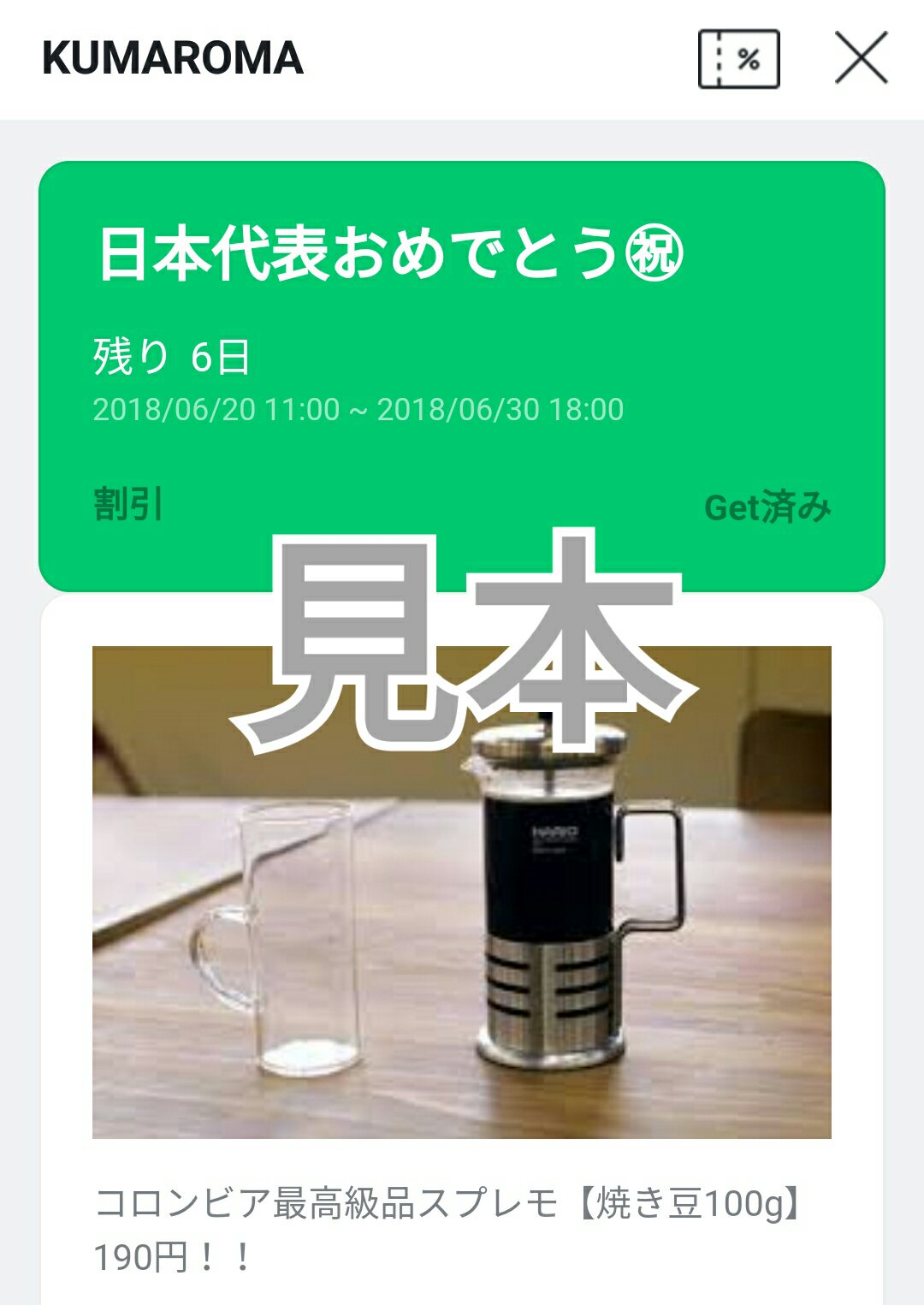
Task: Tap the percent symbol inside the coupon icon
Action: 751,60
